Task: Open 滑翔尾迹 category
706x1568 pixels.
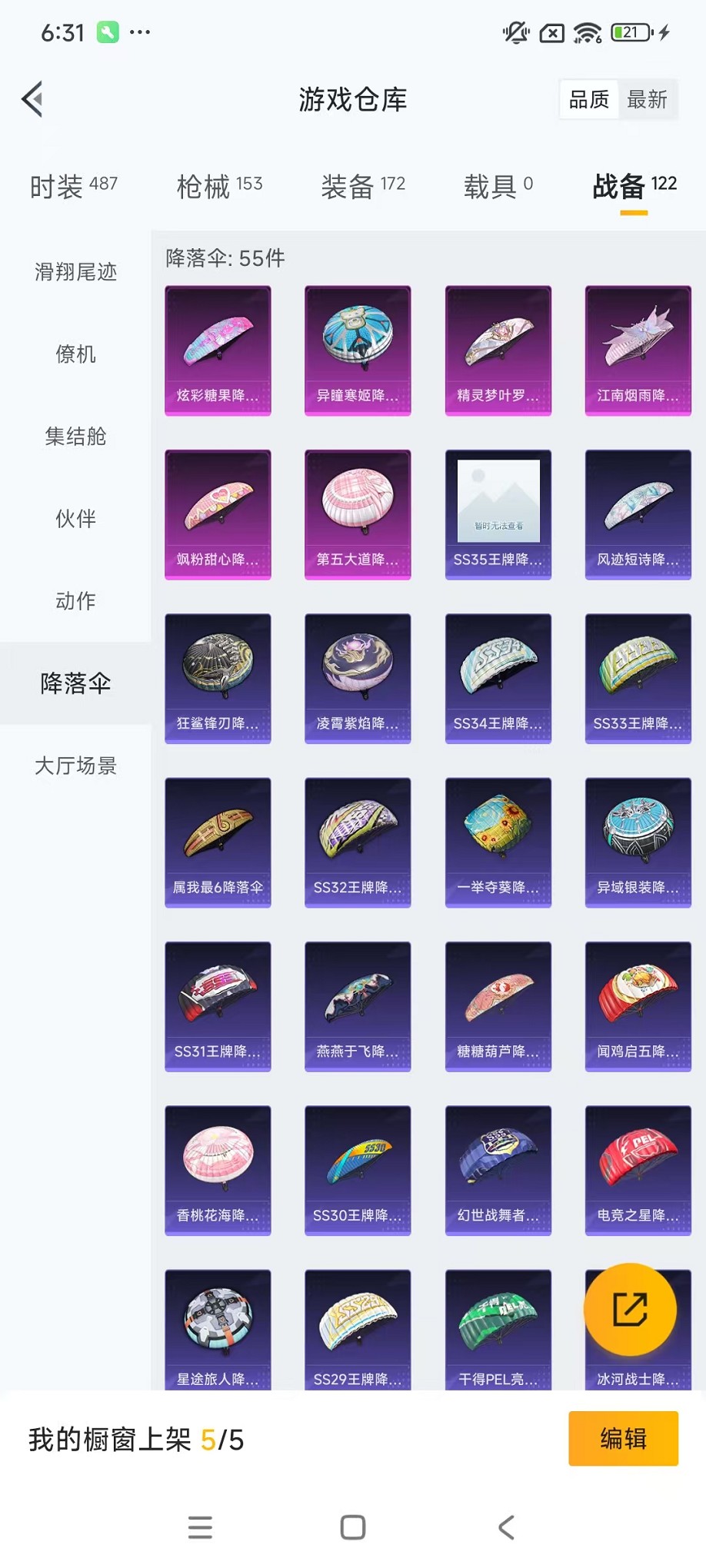Action: [75, 271]
